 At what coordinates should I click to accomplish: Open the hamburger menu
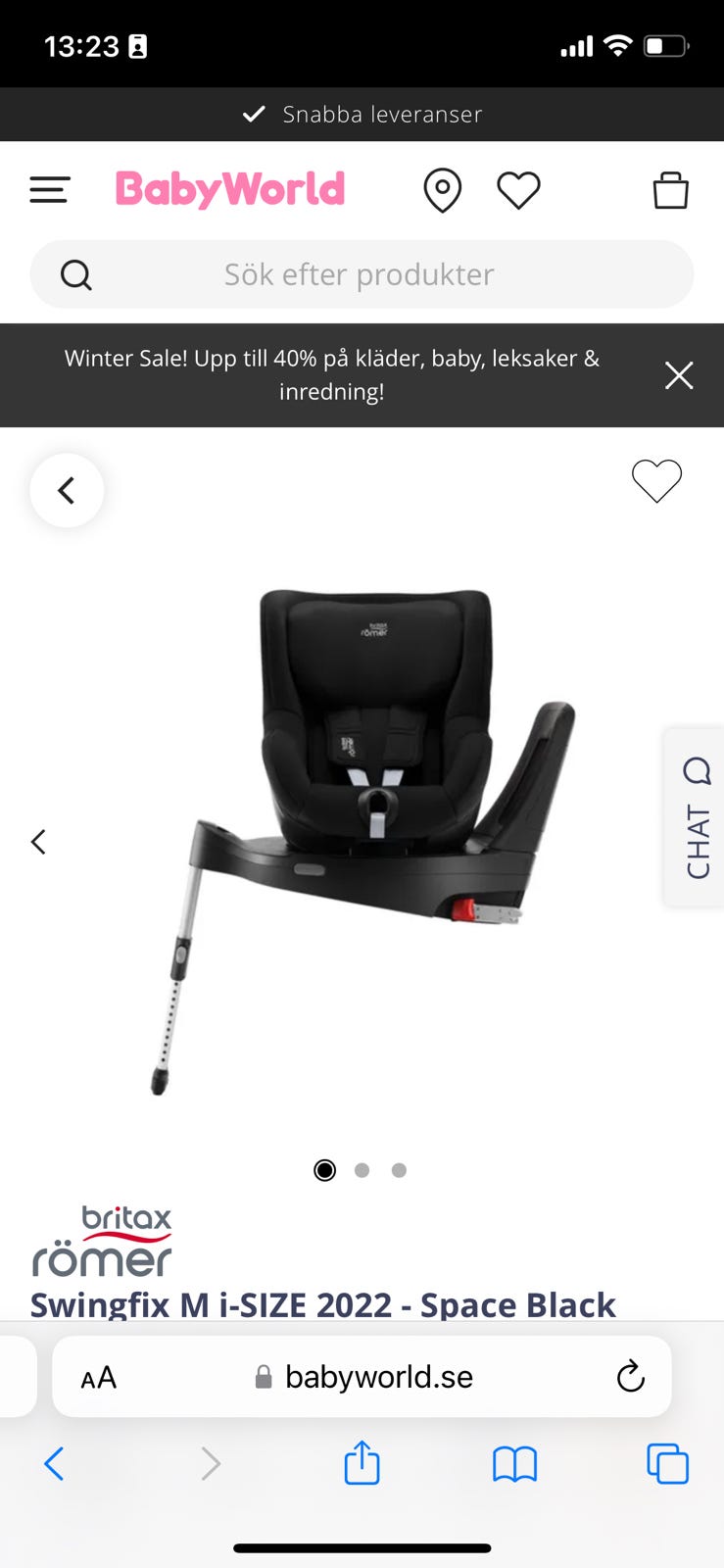pyautogui.click(x=49, y=189)
